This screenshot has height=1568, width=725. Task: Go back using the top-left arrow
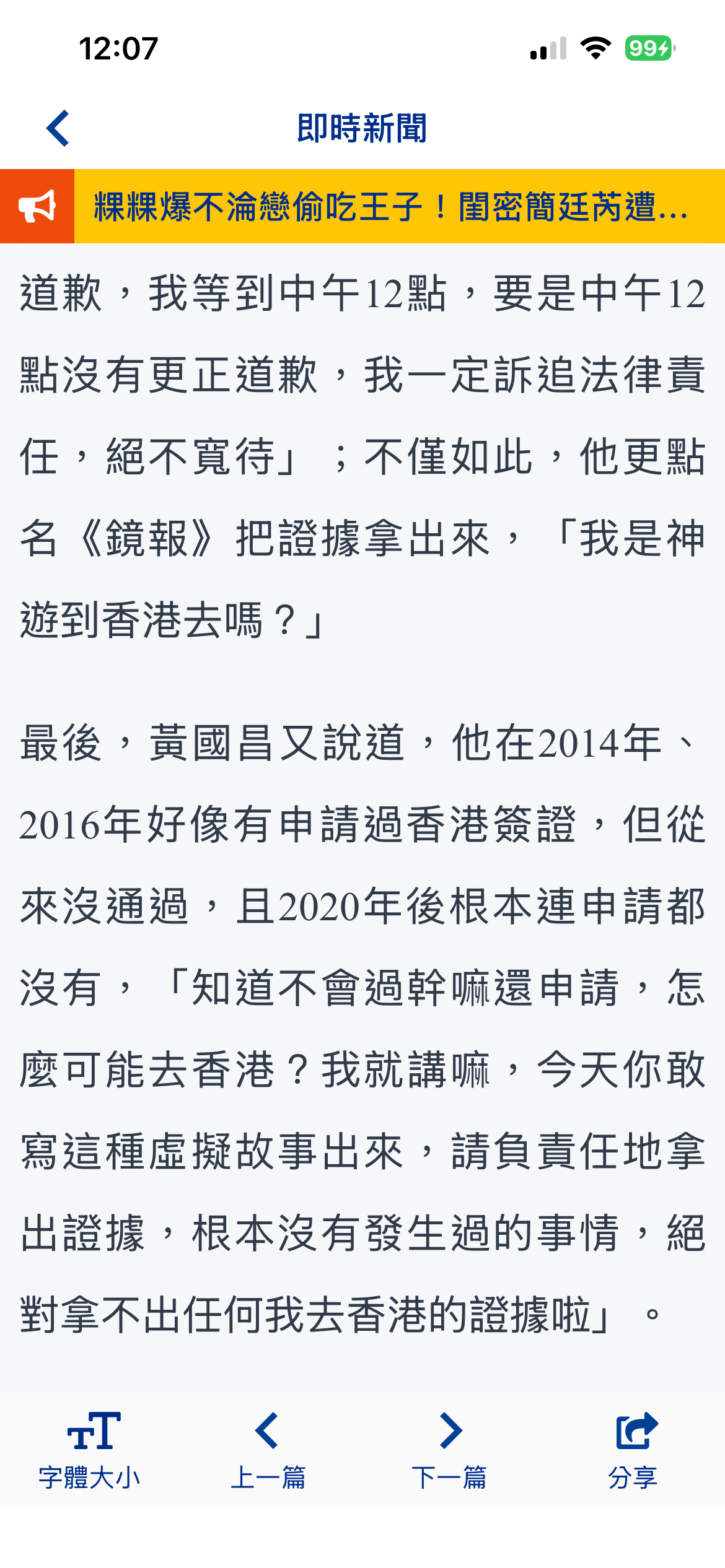coord(58,129)
